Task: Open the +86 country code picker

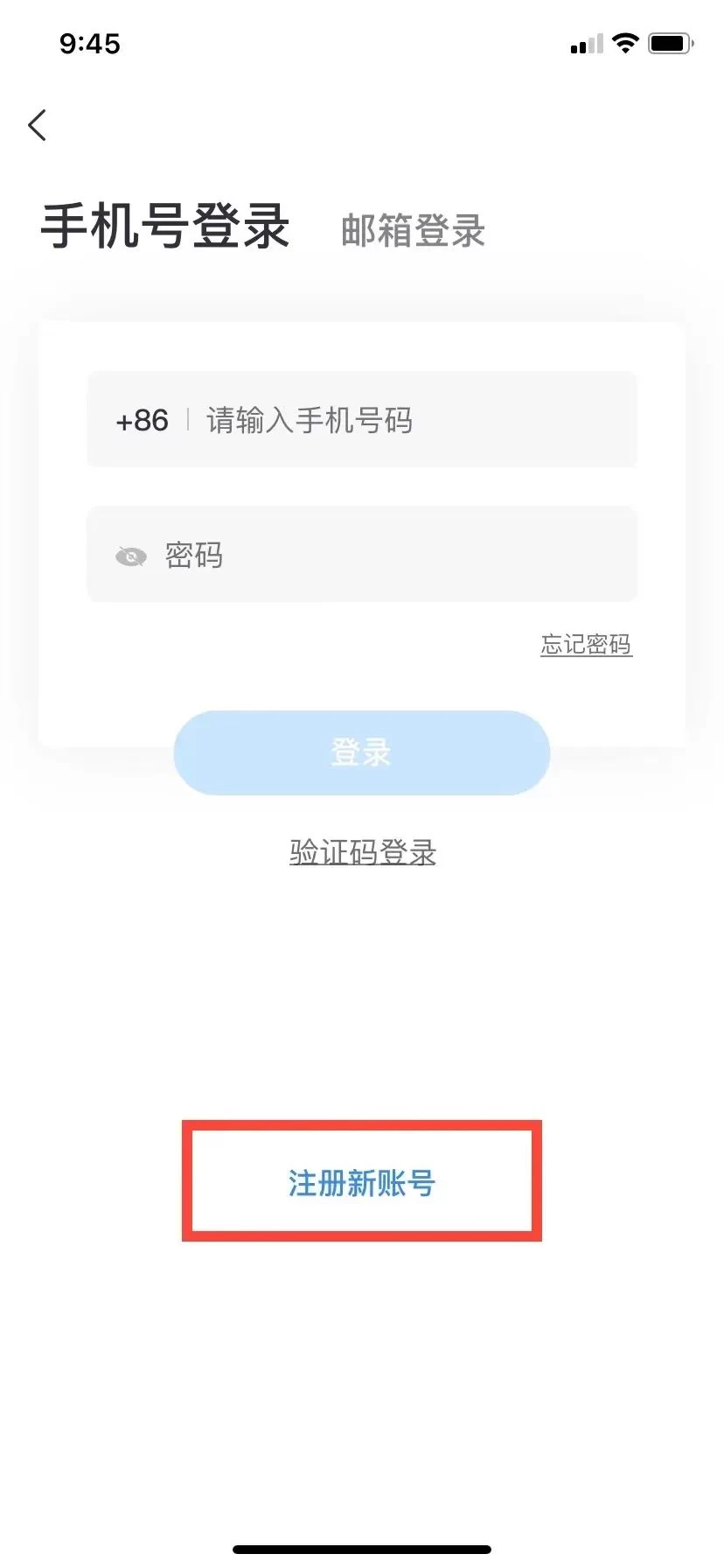Action: [142, 420]
